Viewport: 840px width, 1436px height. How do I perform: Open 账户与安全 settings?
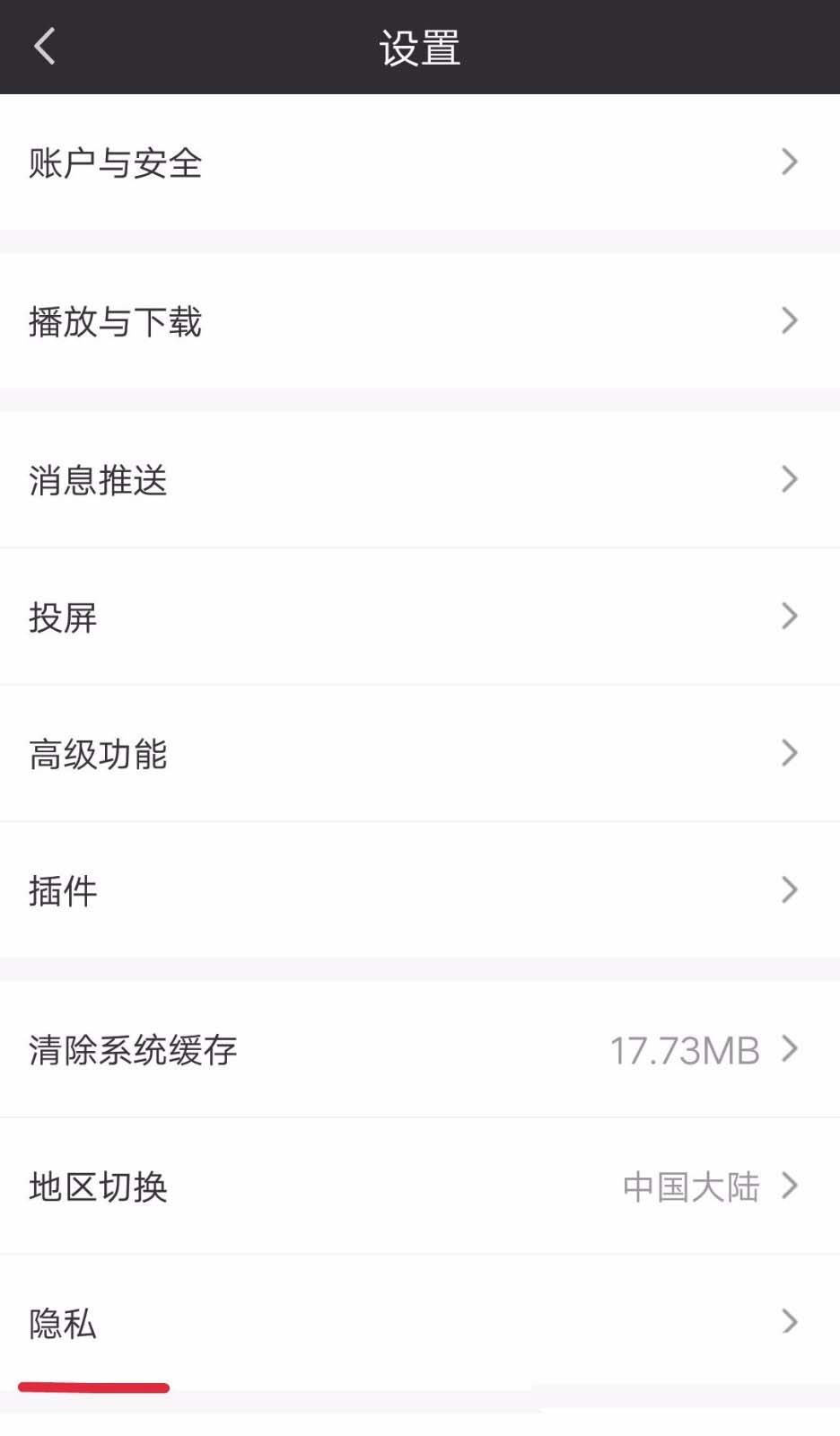(x=420, y=162)
